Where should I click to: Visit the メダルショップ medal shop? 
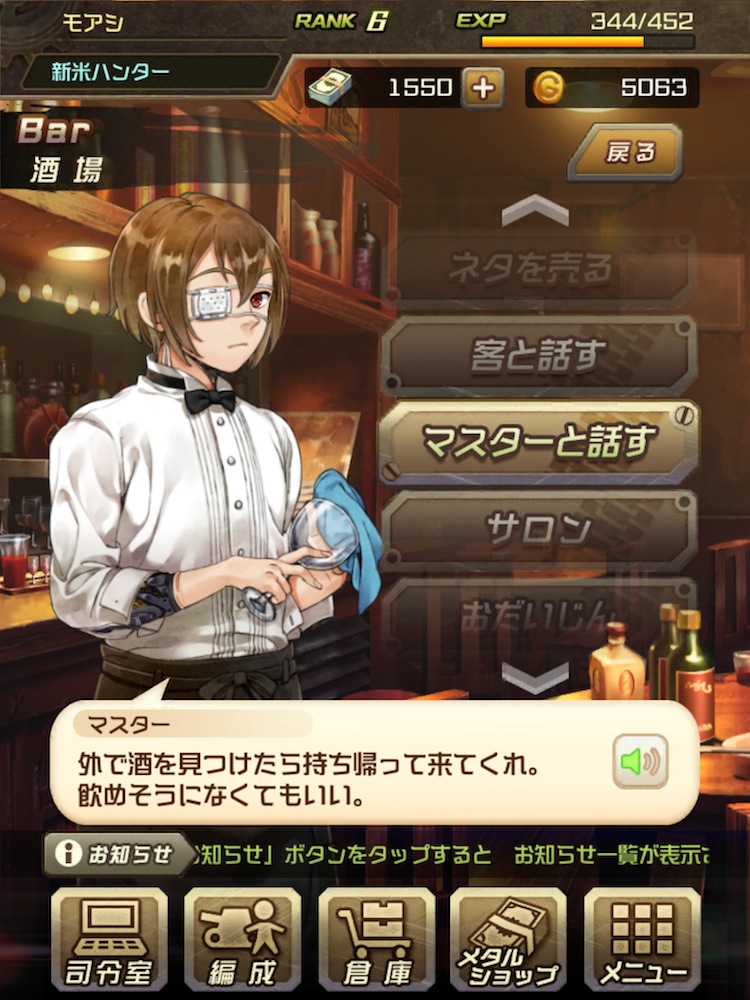pos(508,939)
